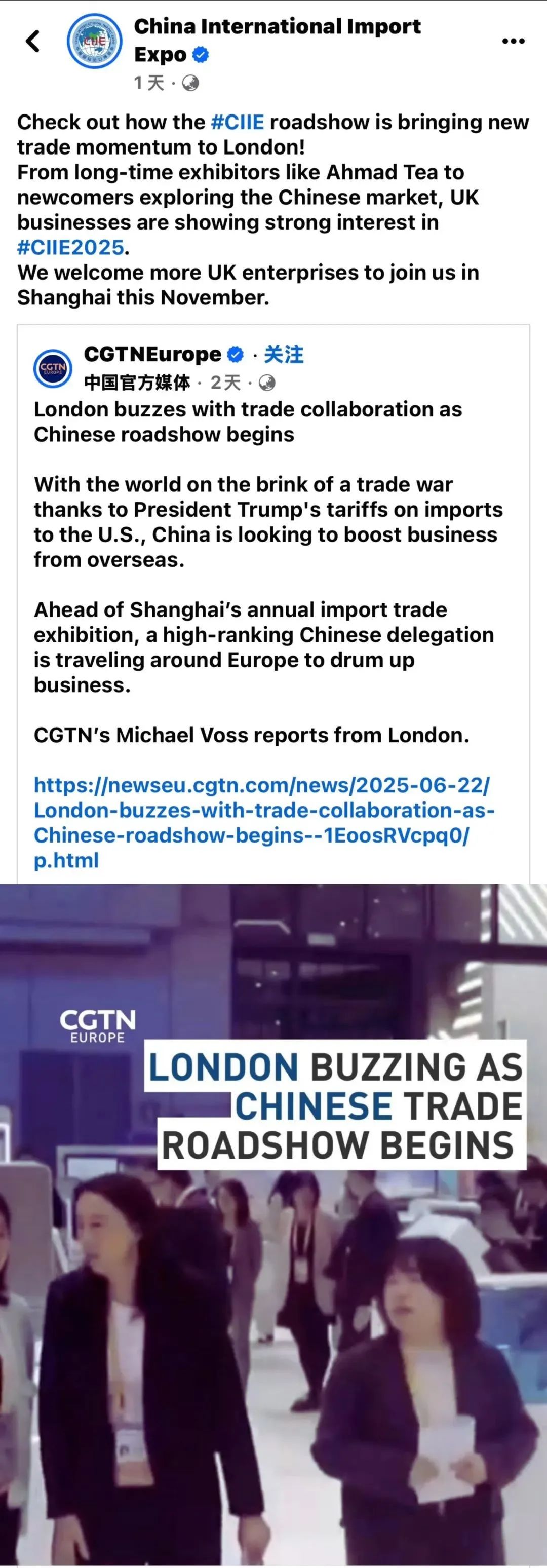
Task: Open the newseu.cgtn.com article link
Action: point(262,822)
